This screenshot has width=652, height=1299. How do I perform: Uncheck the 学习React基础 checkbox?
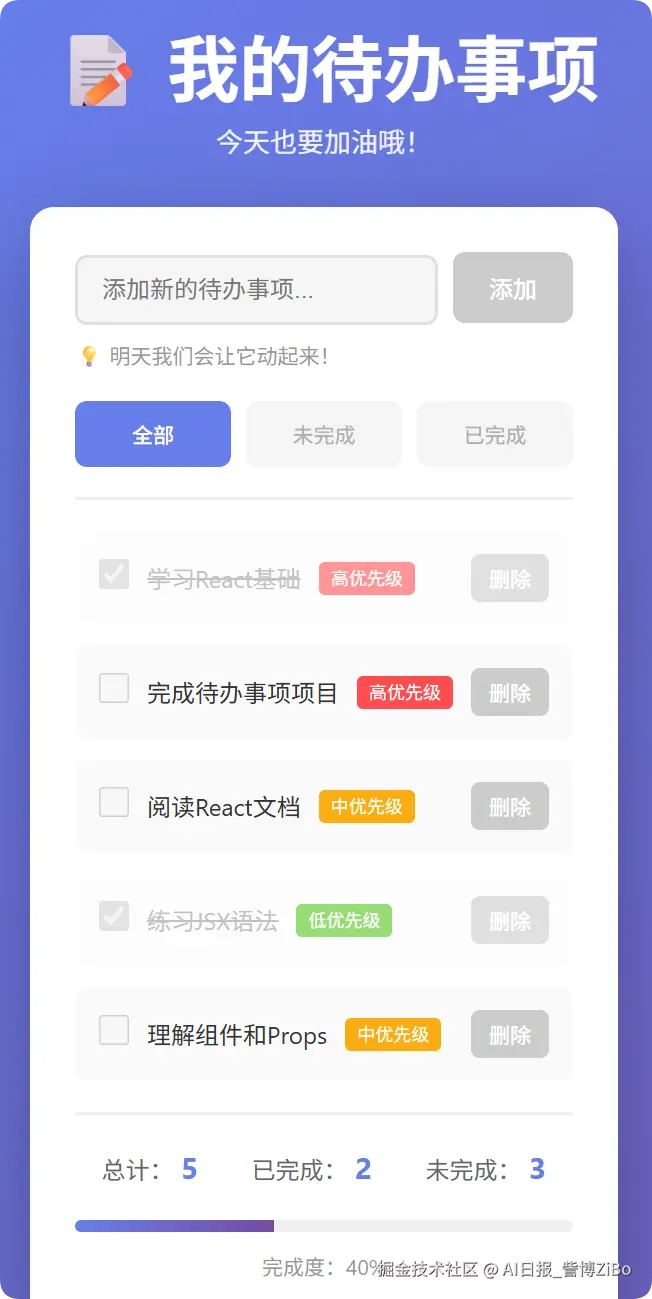pyautogui.click(x=114, y=574)
